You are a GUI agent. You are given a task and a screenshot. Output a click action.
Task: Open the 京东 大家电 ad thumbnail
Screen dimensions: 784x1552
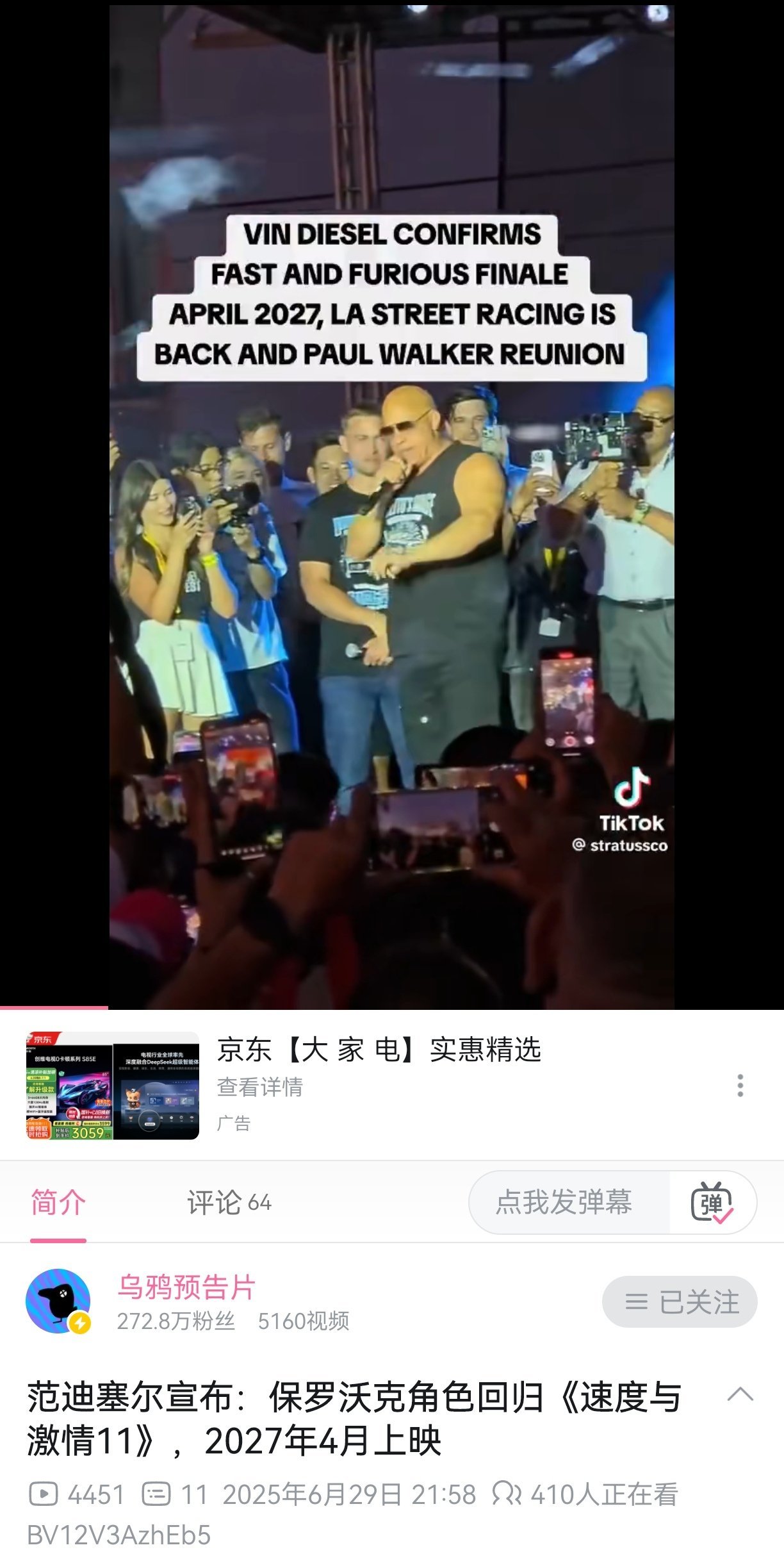click(113, 1085)
